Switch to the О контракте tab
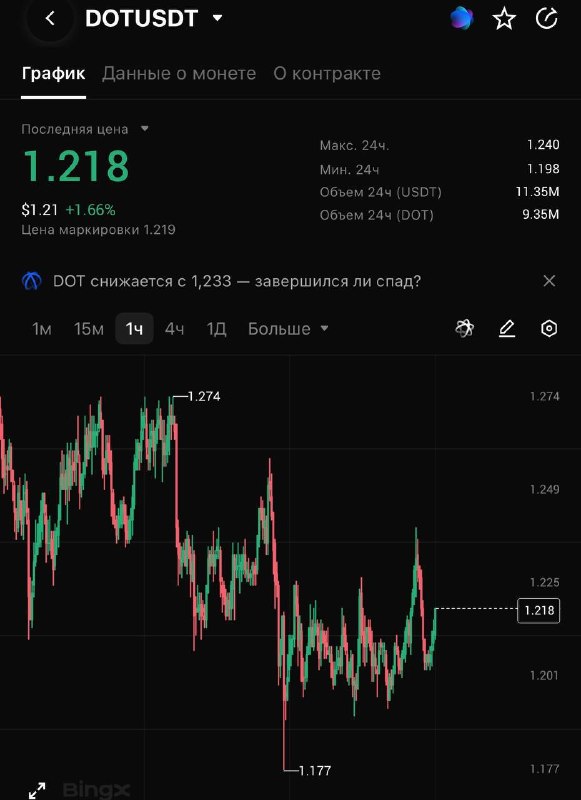This screenshot has width=581, height=800. [x=327, y=73]
